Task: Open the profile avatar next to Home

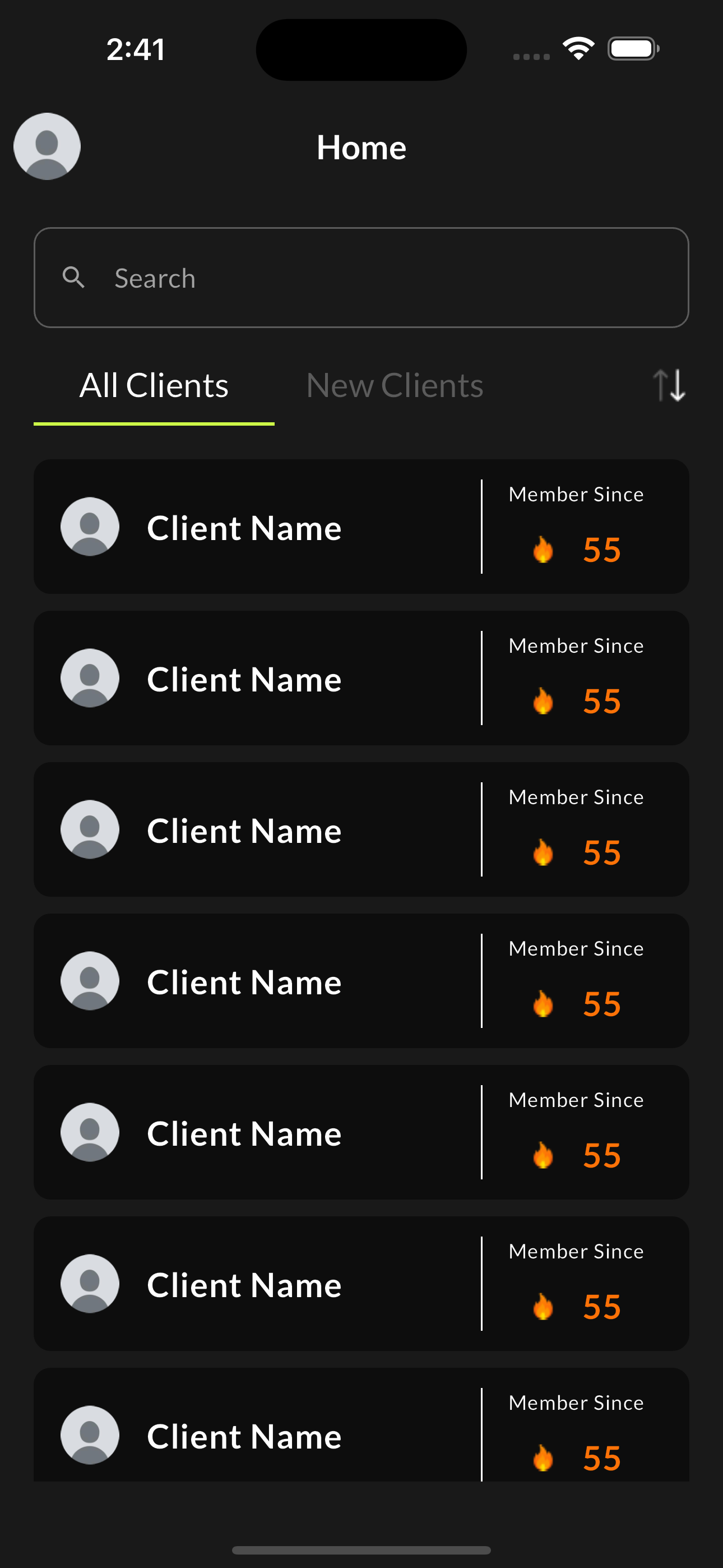Action: (x=47, y=146)
